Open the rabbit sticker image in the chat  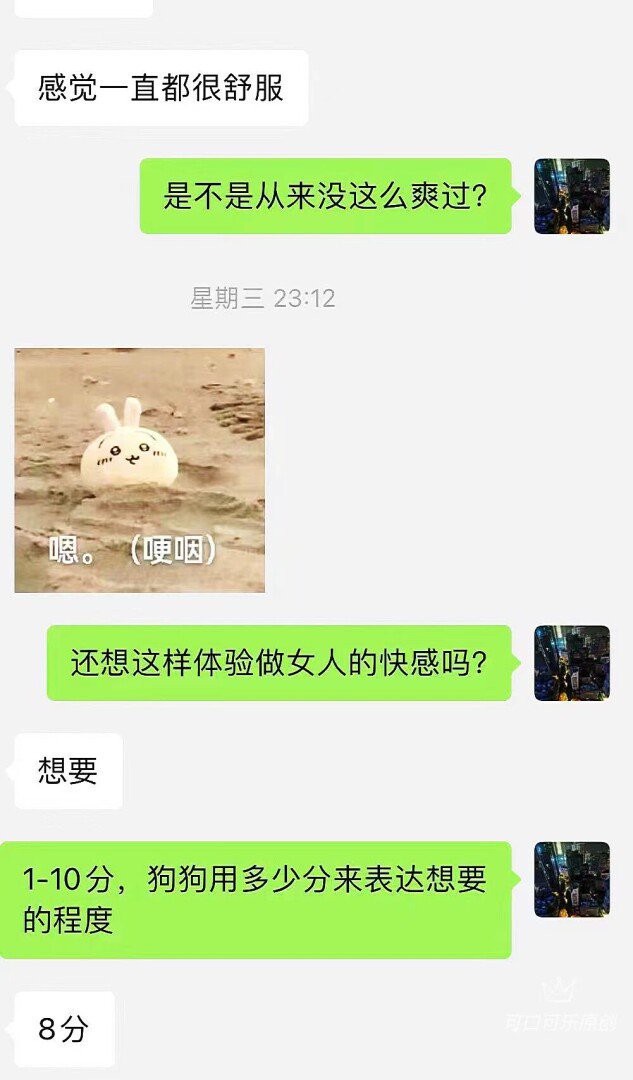tap(140, 470)
